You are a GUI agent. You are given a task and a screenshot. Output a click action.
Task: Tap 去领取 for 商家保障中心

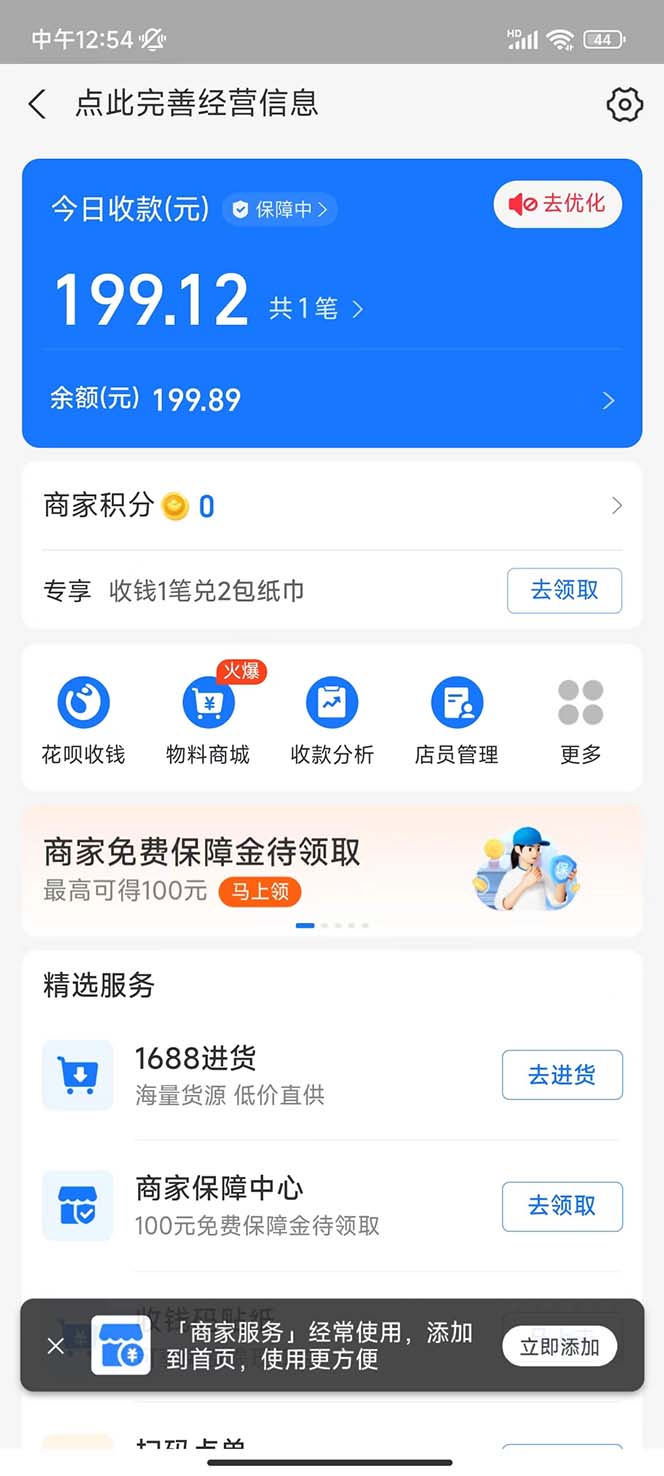tap(562, 1206)
